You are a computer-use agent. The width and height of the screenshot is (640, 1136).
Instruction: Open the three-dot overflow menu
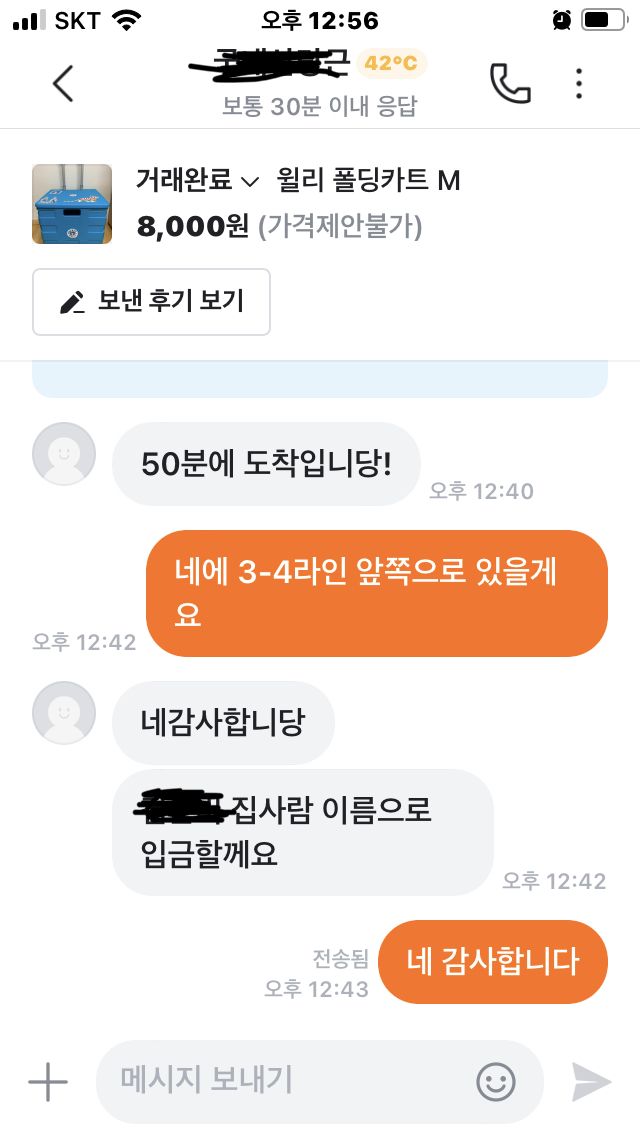(579, 84)
